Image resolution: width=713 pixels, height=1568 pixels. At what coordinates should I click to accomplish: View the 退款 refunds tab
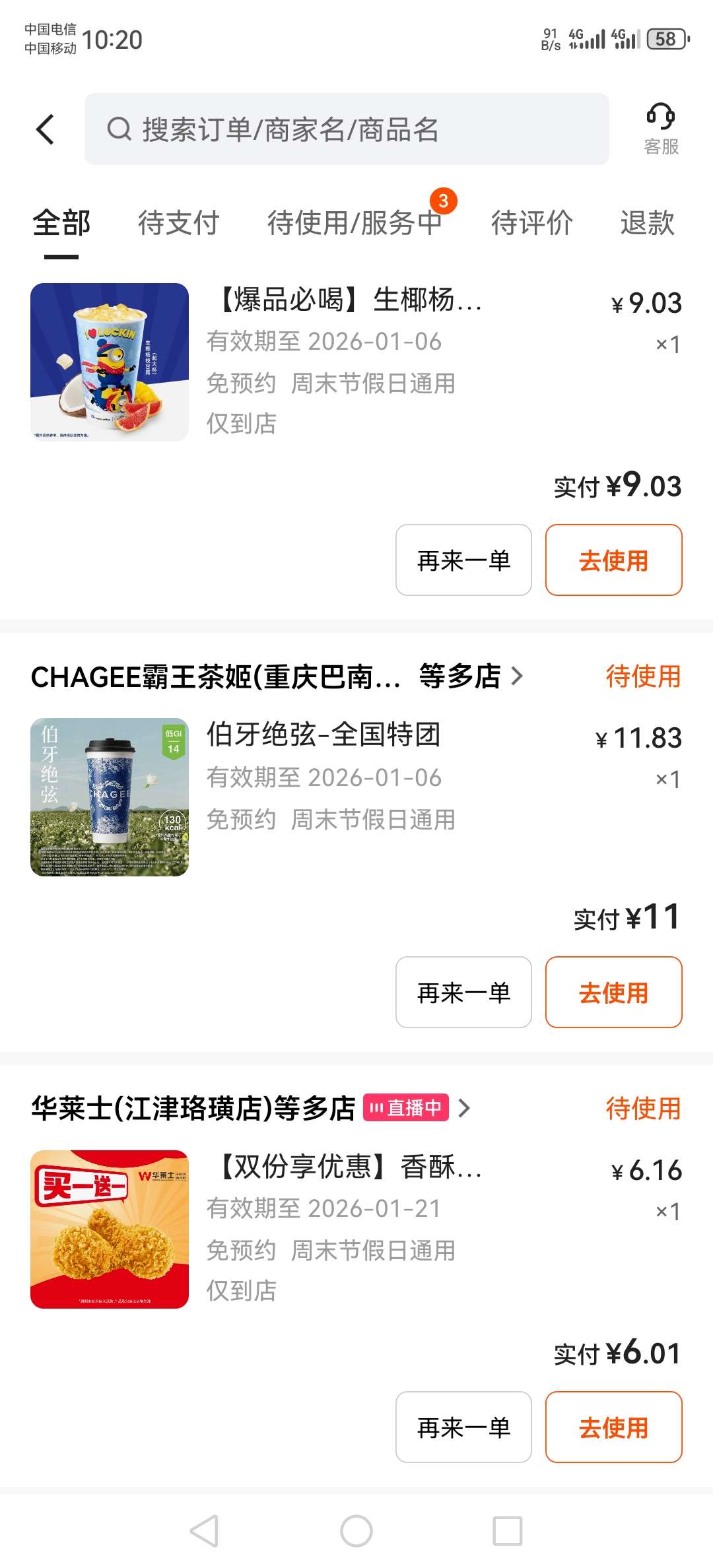(647, 223)
